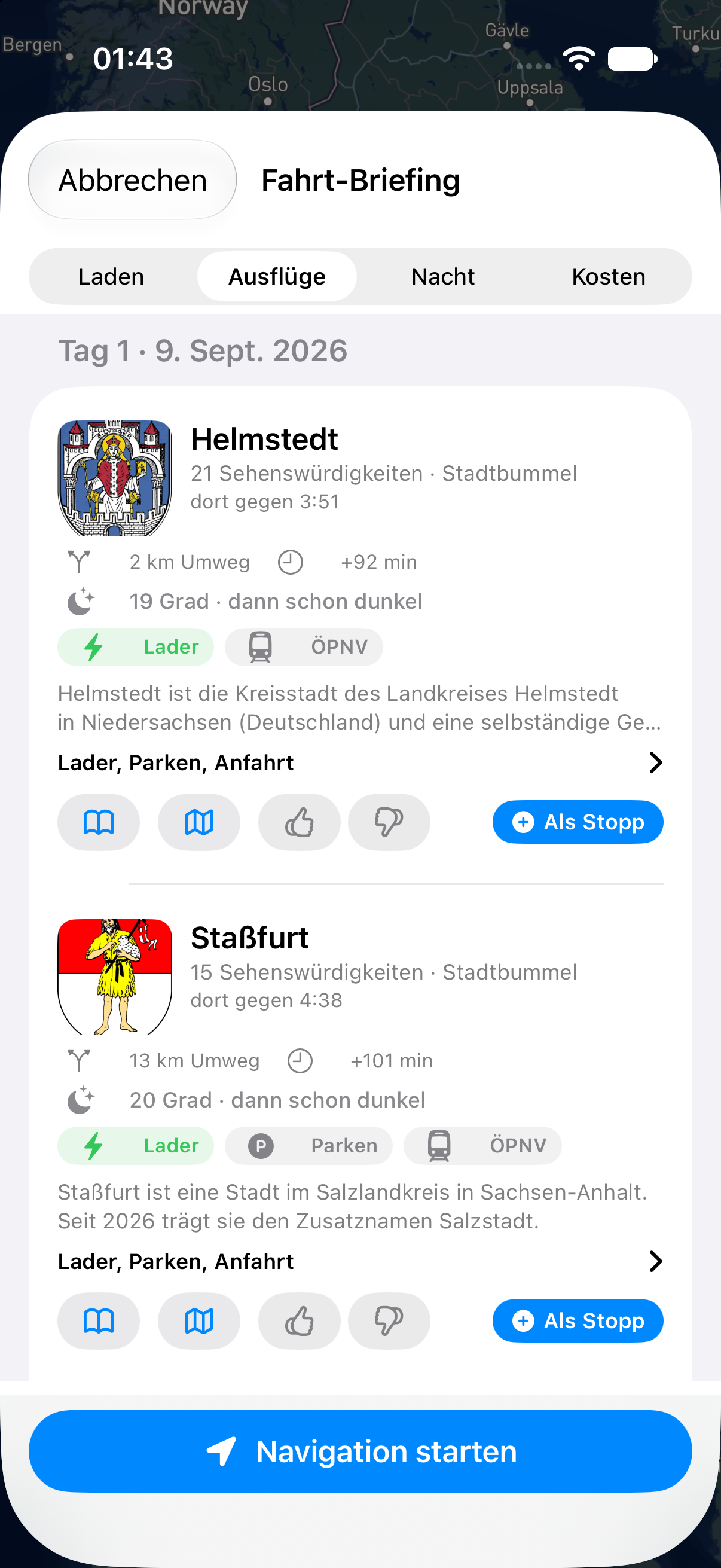Start navigation with Navigation starten

[360, 1451]
